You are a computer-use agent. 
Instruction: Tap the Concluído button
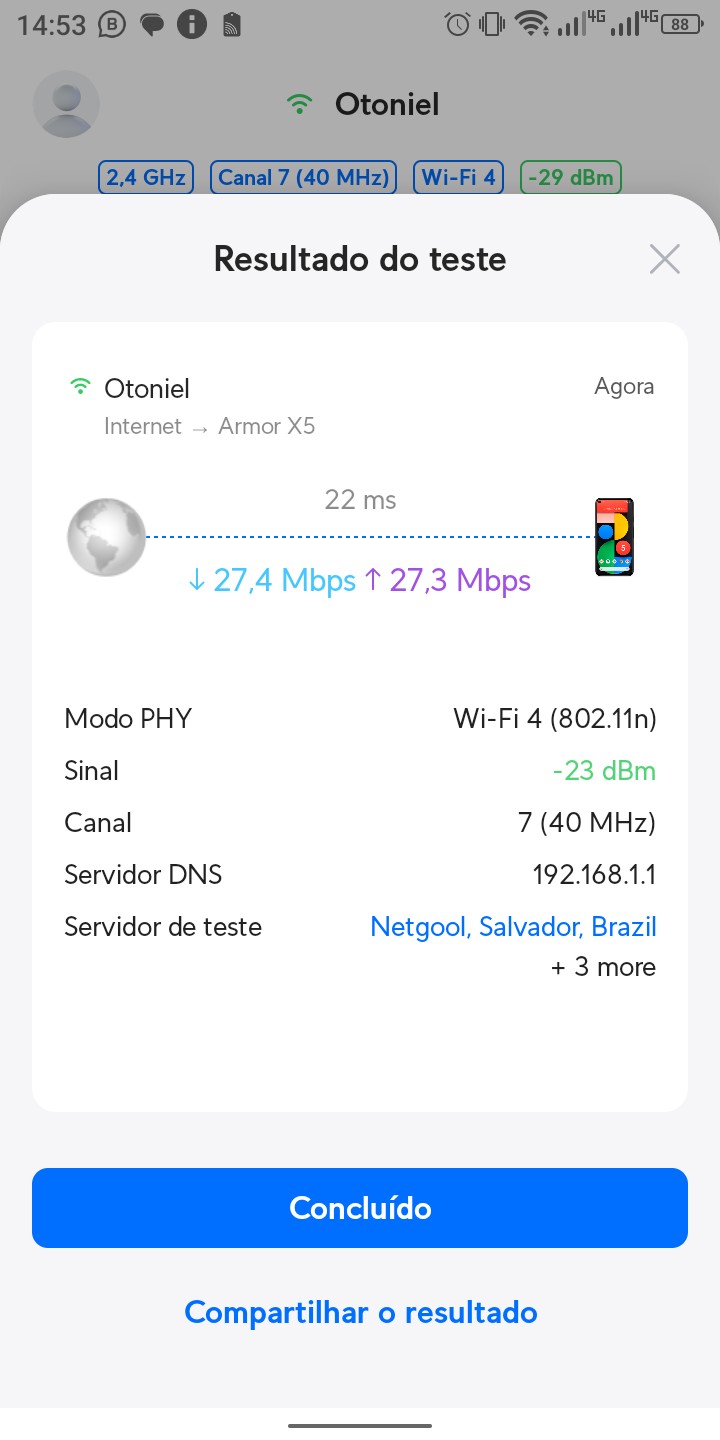360,1208
